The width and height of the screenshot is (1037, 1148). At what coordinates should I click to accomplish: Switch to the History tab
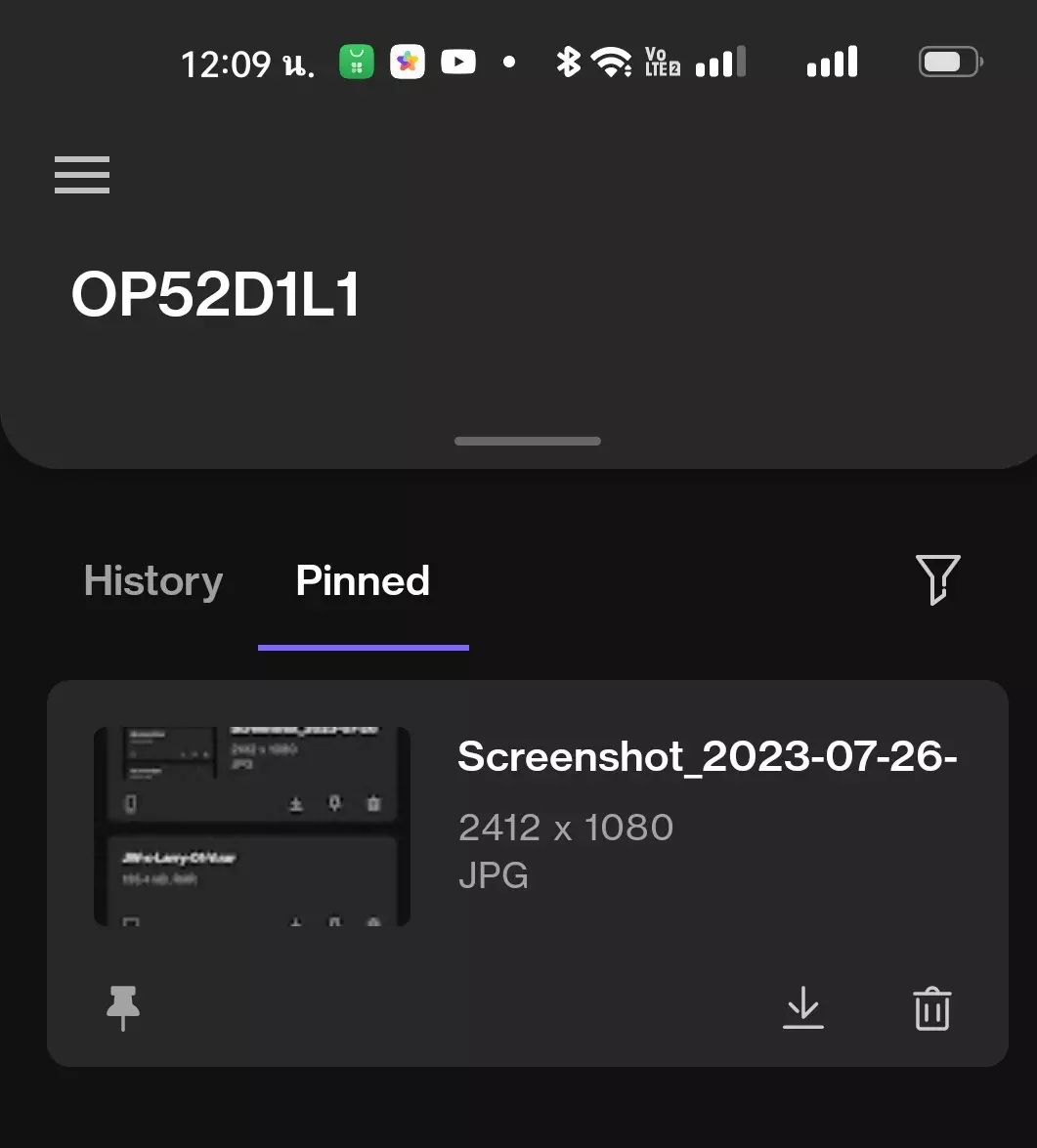click(x=152, y=580)
